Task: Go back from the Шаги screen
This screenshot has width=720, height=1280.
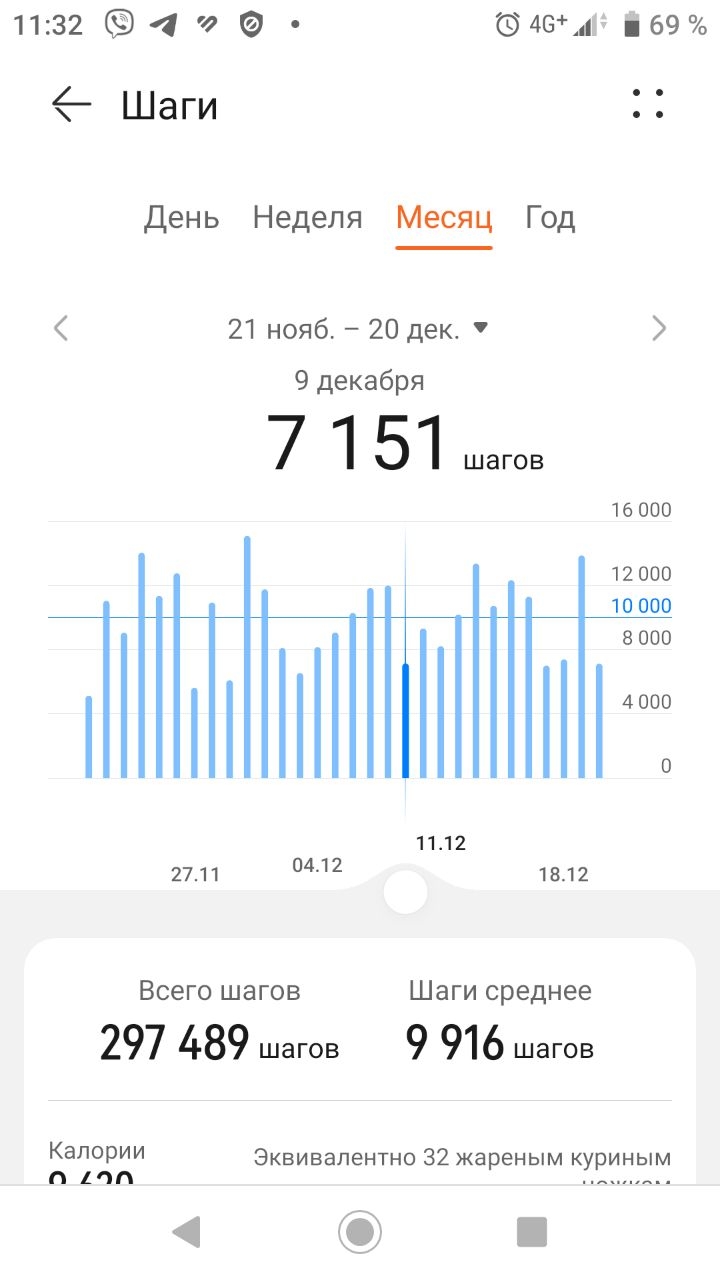Action: coord(71,105)
